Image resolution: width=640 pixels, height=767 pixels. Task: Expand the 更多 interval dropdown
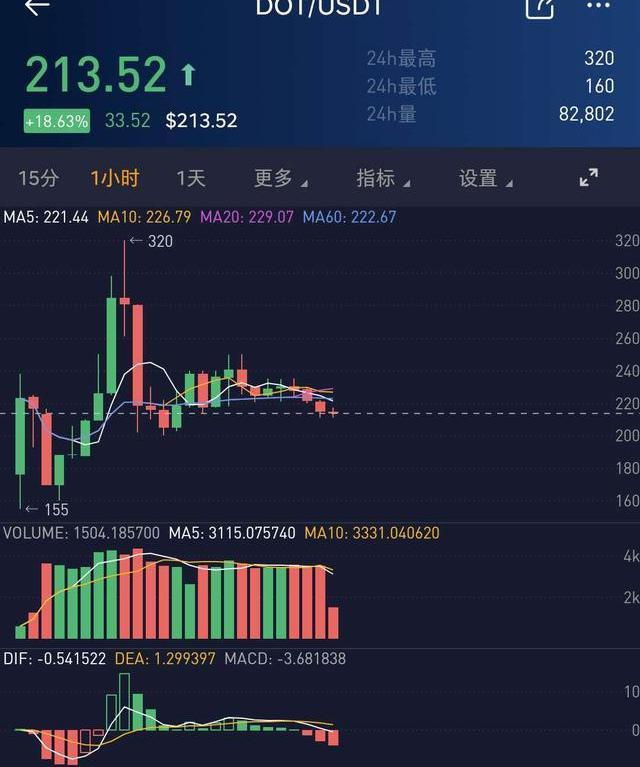click(x=280, y=178)
